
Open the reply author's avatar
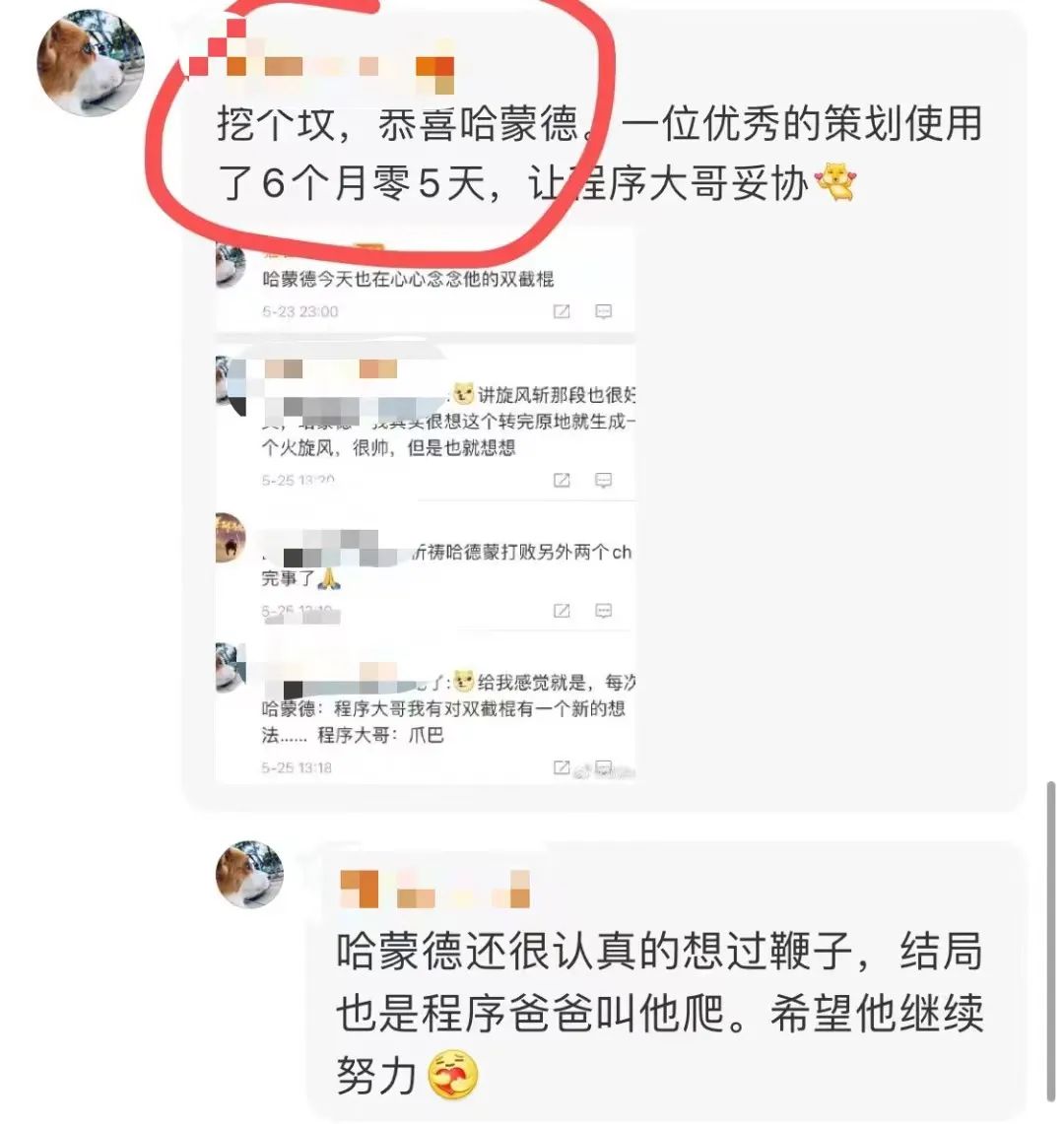tap(249, 875)
